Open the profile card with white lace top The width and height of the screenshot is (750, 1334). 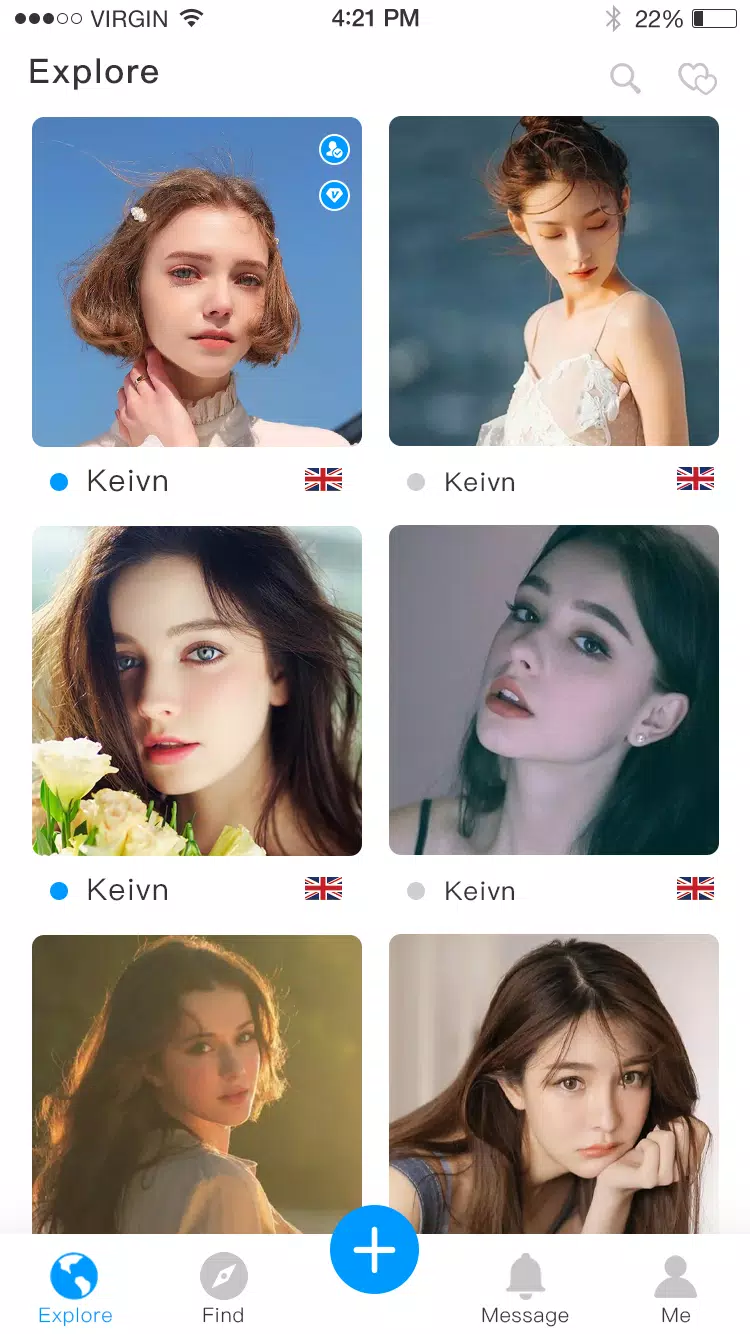(x=553, y=281)
